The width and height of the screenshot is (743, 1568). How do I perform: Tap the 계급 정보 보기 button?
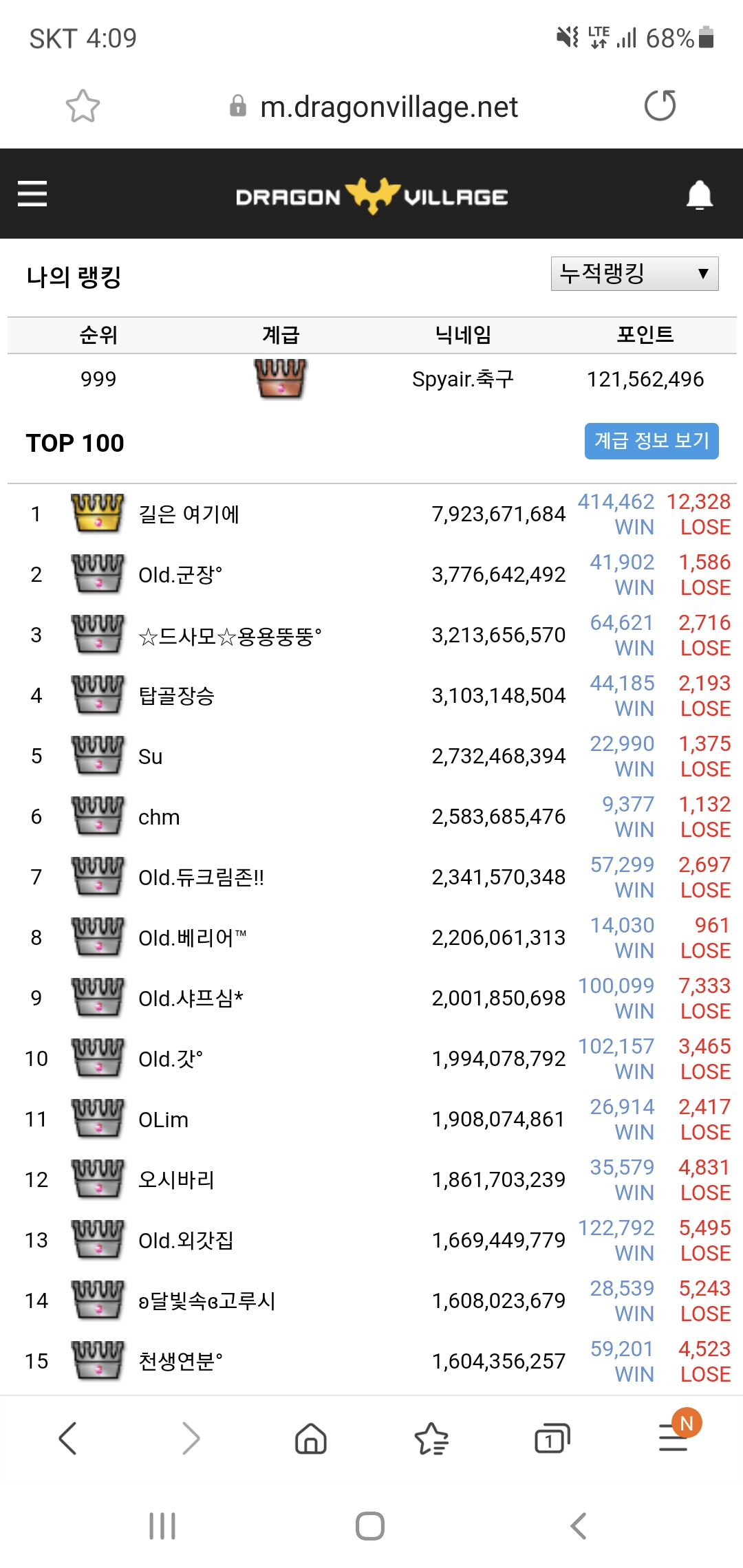[x=652, y=441]
